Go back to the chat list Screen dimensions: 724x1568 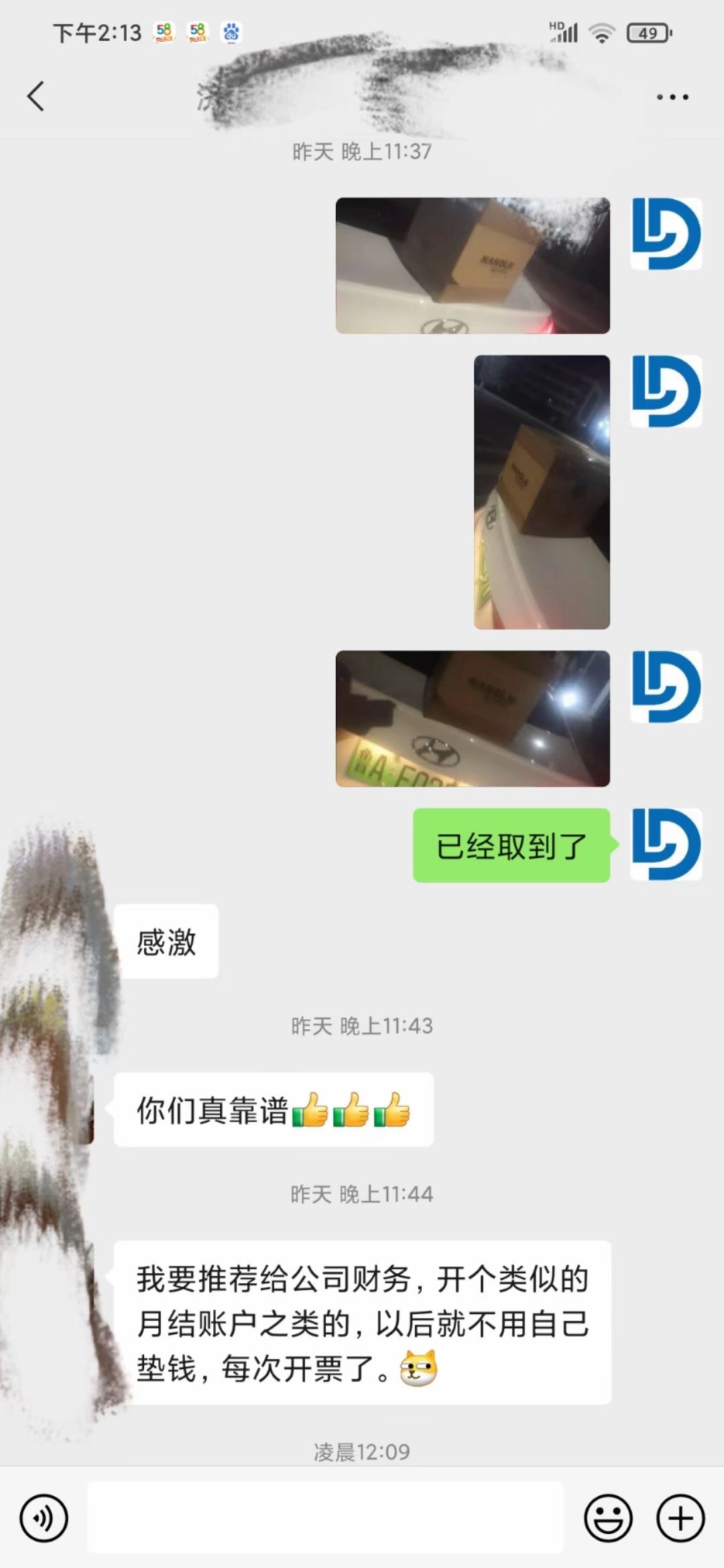click(x=36, y=96)
